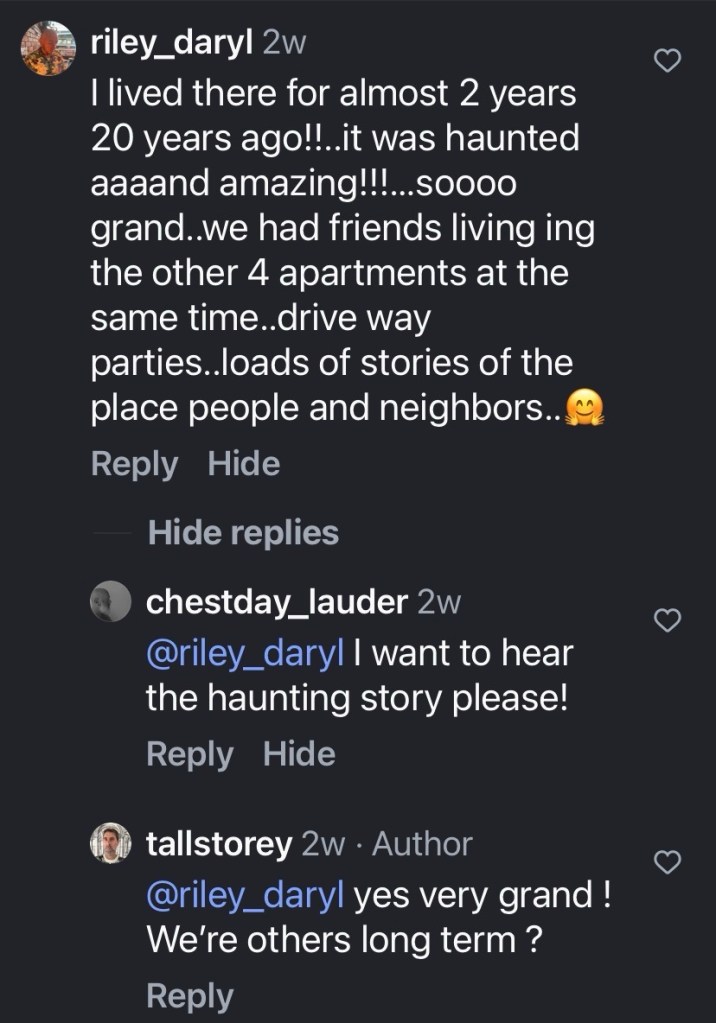Image resolution: width=716 pixels, height=1023 pixels.
Task: Hide riley_daryl's comment
Action: click(x=244, y=464)
